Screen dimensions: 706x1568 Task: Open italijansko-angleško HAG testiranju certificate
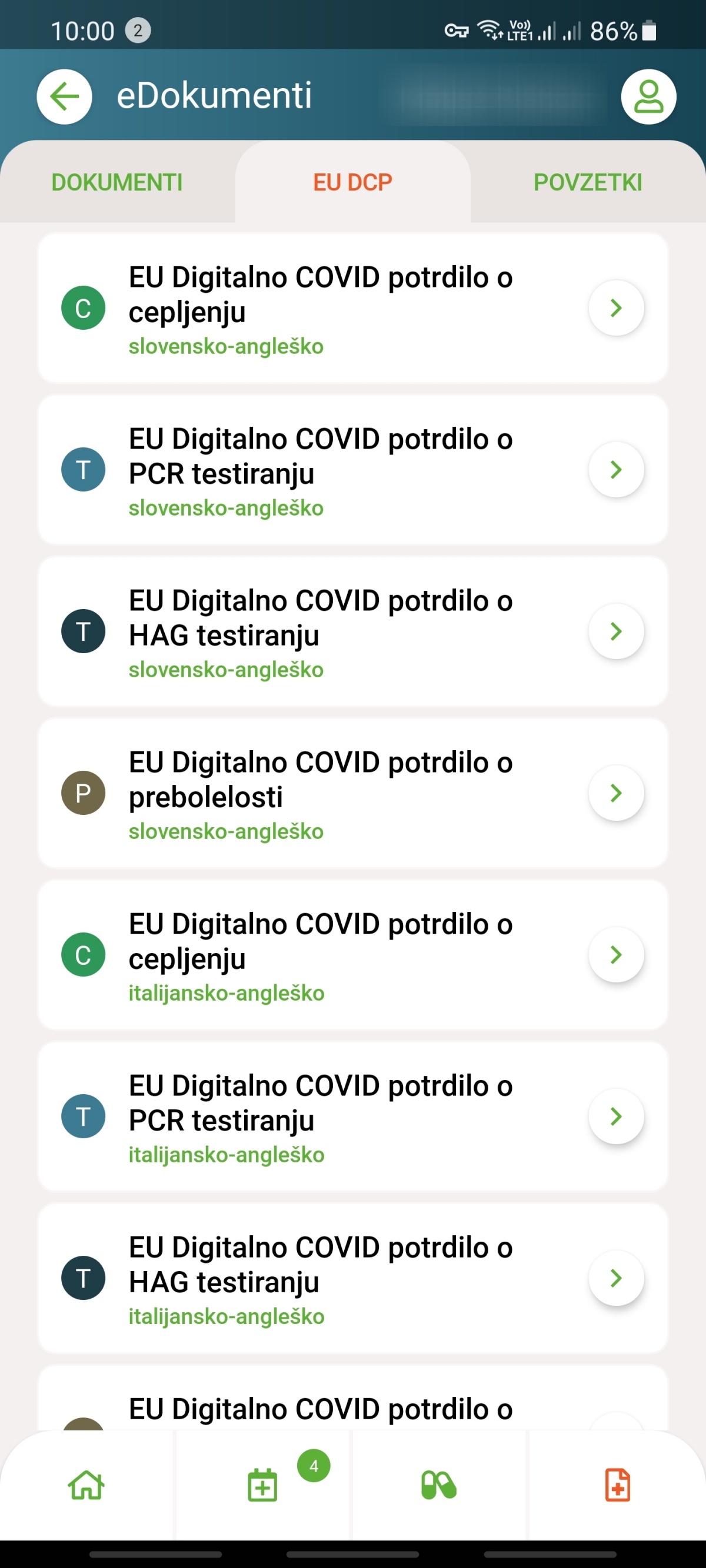coord(352,1278)
